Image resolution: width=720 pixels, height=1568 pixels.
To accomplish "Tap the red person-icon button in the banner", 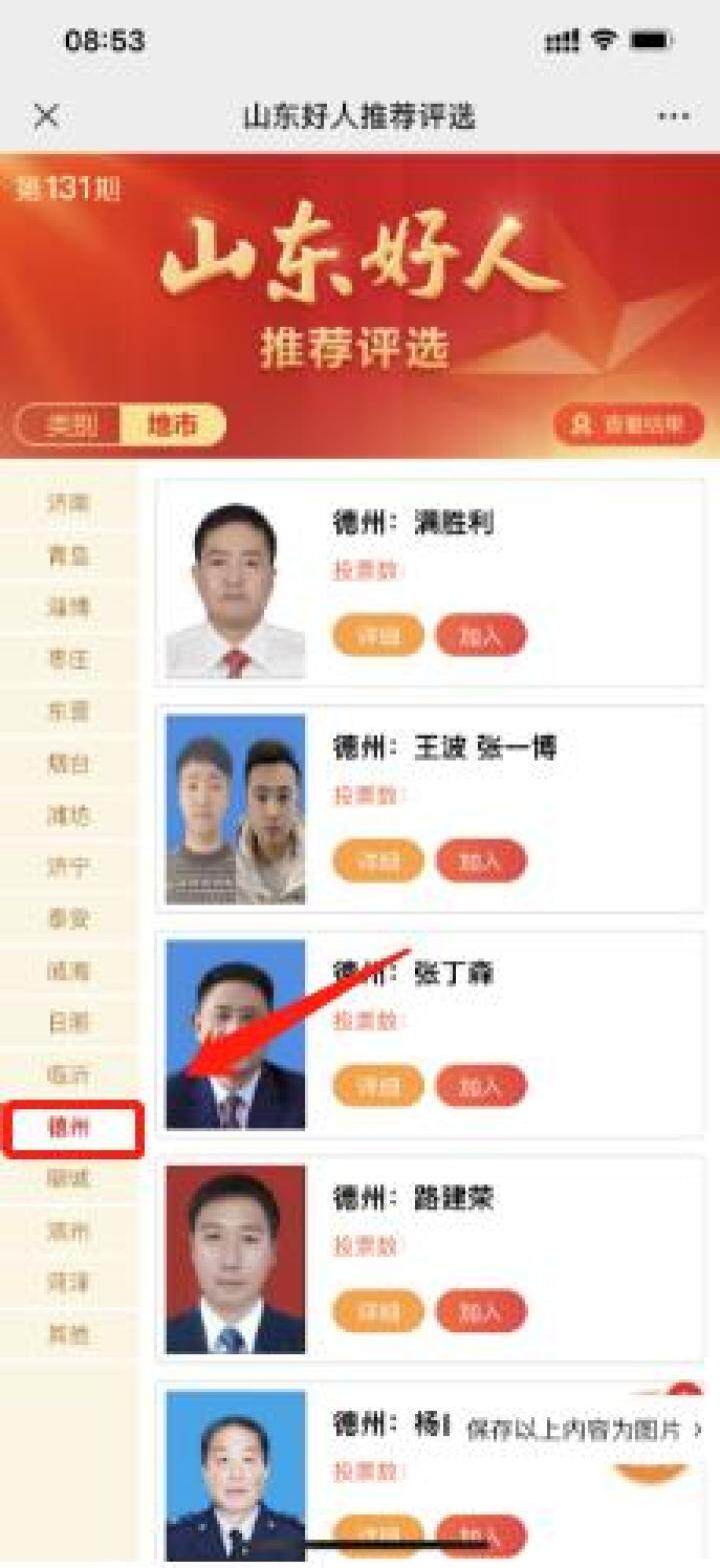I will pyautogui.click(x=629, y=425).
